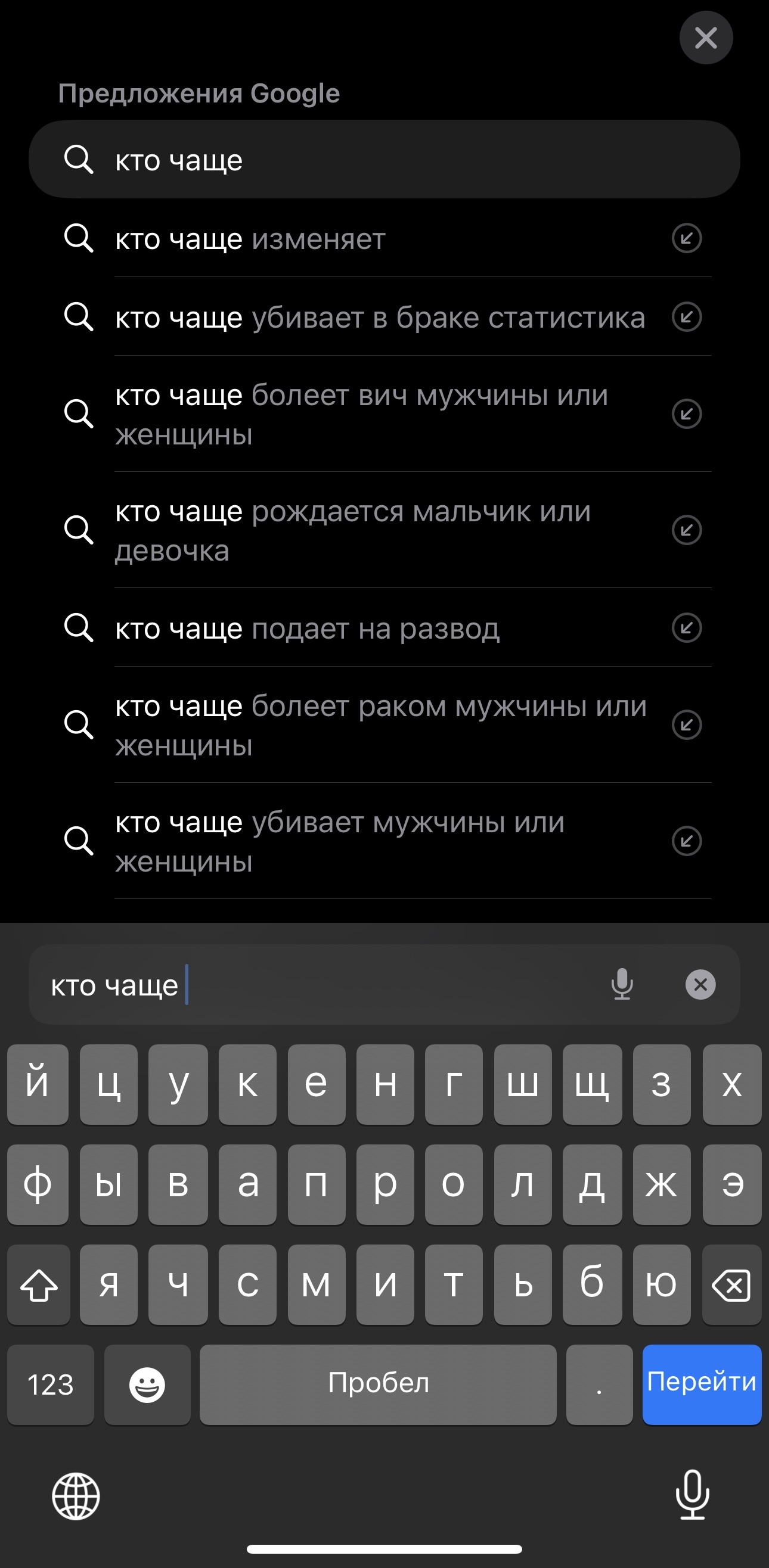Open 'кто чаще убивает мужчины или женщины'

coord(340,841)
